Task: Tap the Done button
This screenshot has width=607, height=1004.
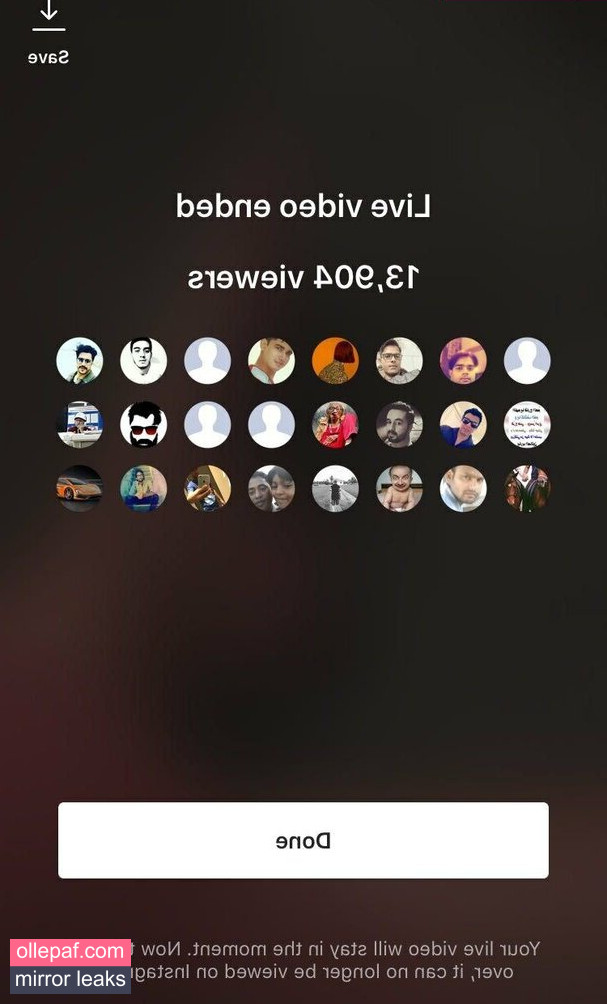Action: coord(303,840)
